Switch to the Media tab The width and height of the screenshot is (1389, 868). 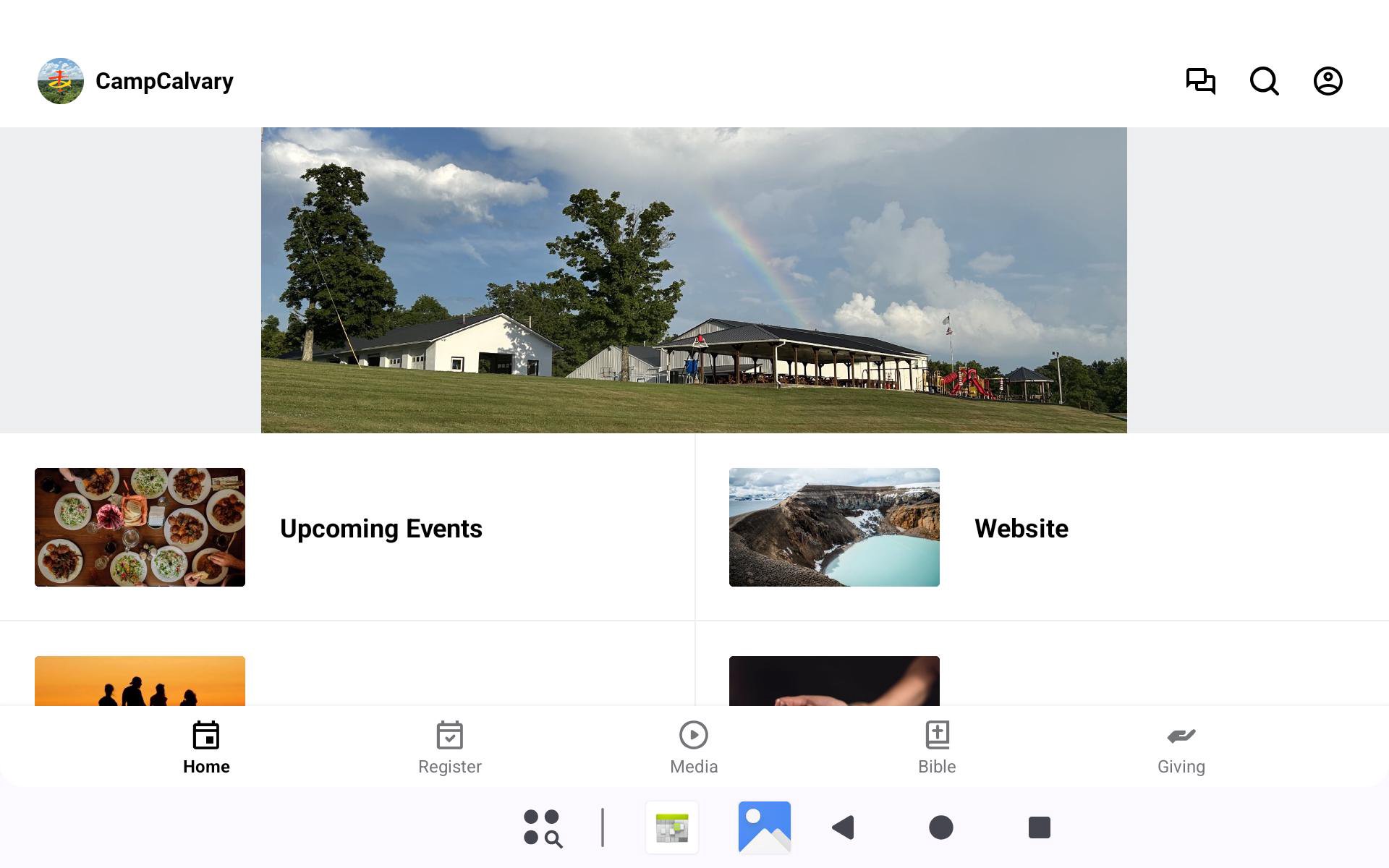tap(693, 748)
